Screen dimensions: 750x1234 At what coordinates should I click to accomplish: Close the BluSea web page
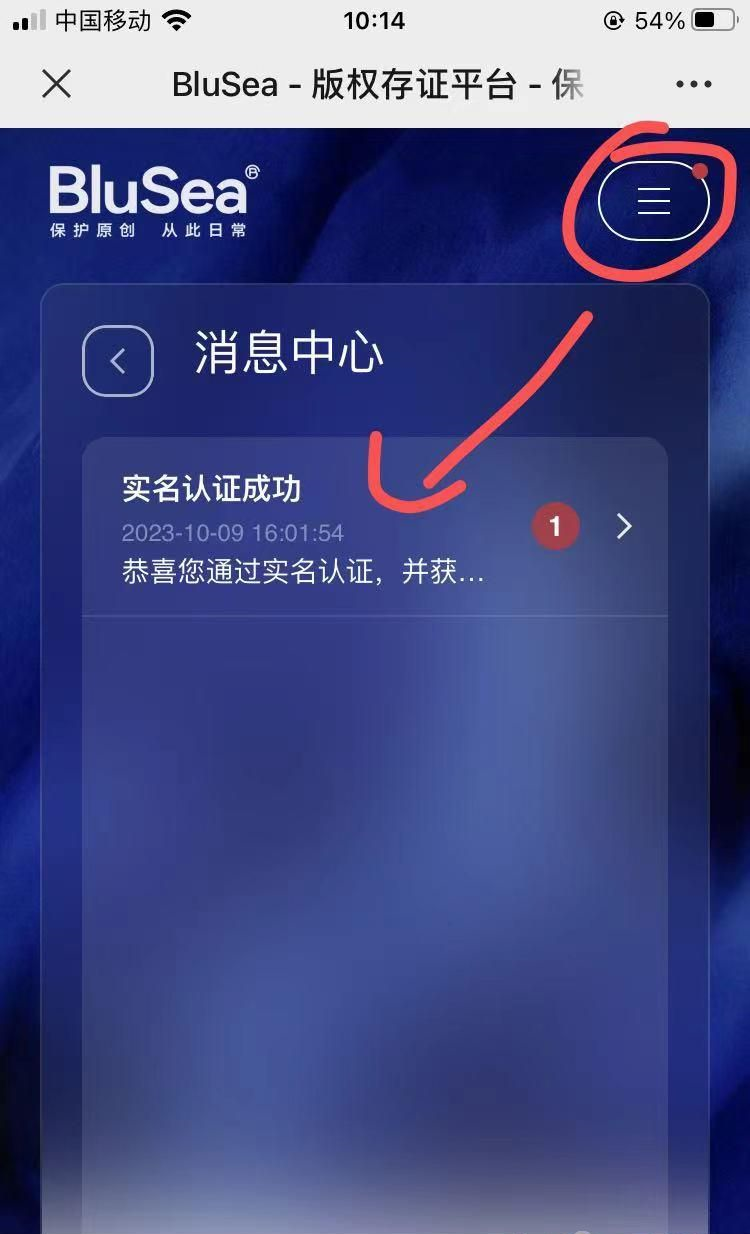[x=57, y=85]
